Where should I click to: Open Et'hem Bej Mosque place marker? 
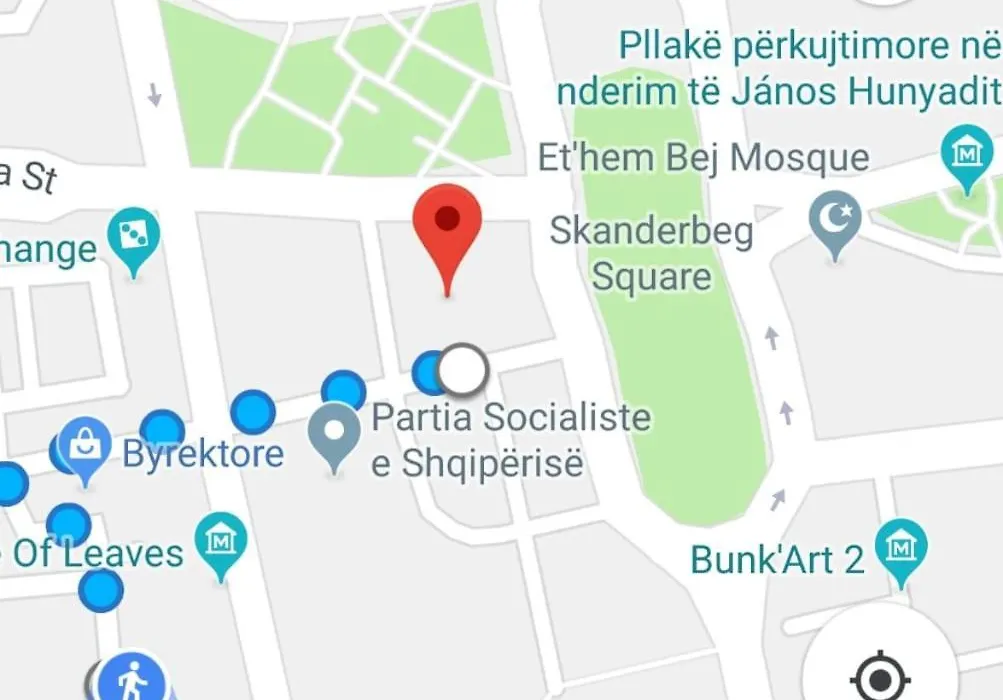coord(836,220)
